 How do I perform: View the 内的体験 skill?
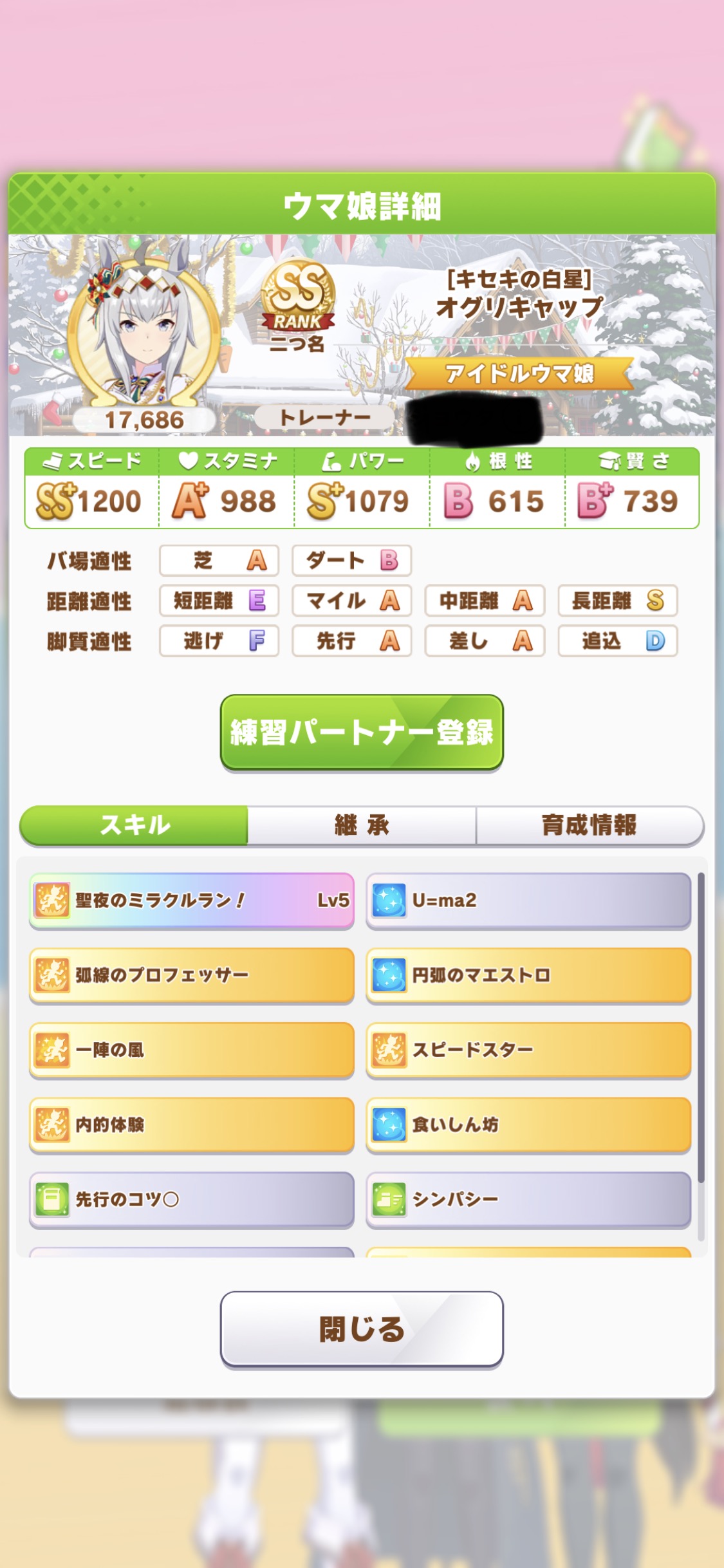click(x=192, y=1125)
